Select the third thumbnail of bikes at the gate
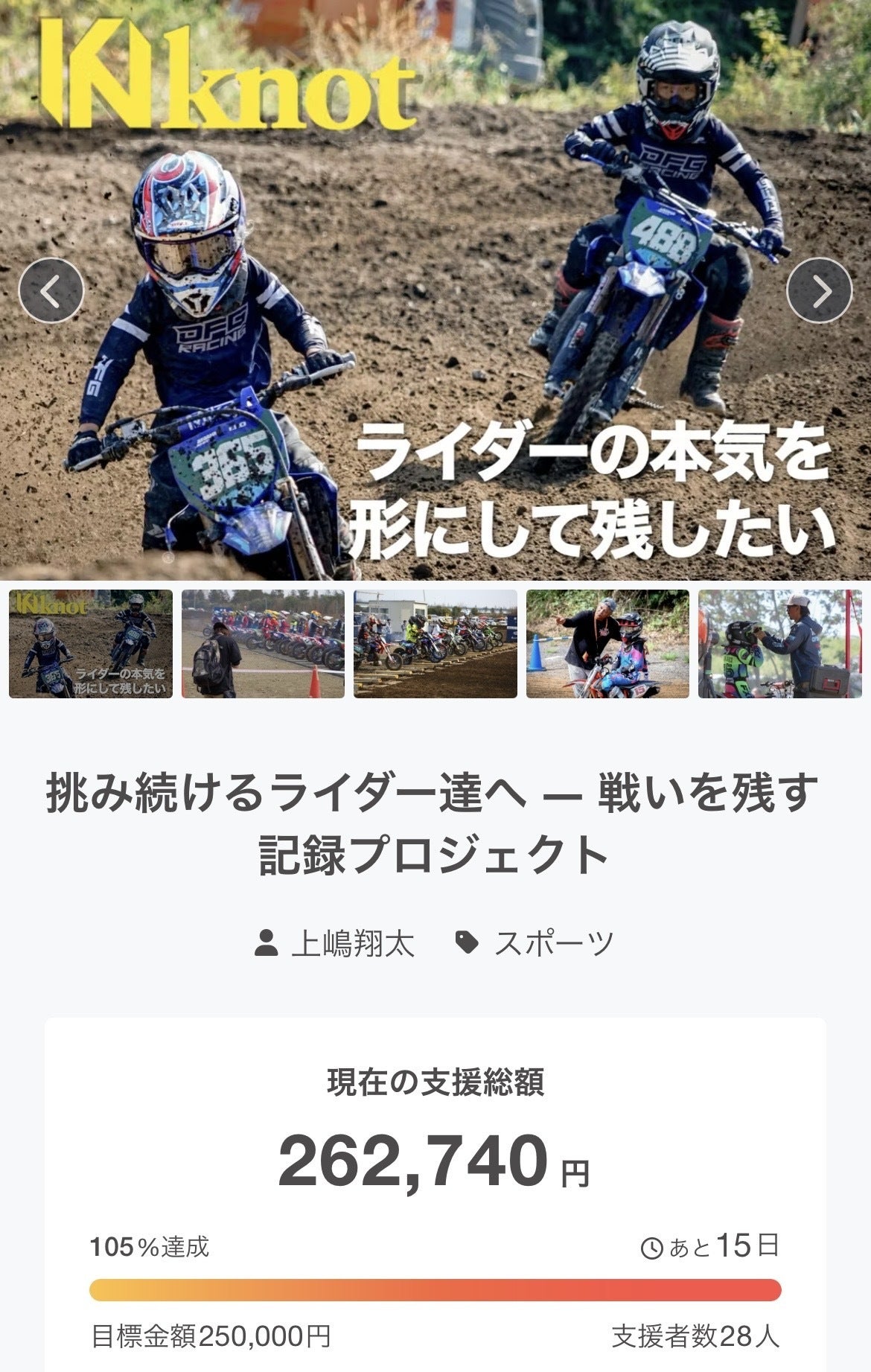This screenshot has height=1372, width=871. (435, 644)
